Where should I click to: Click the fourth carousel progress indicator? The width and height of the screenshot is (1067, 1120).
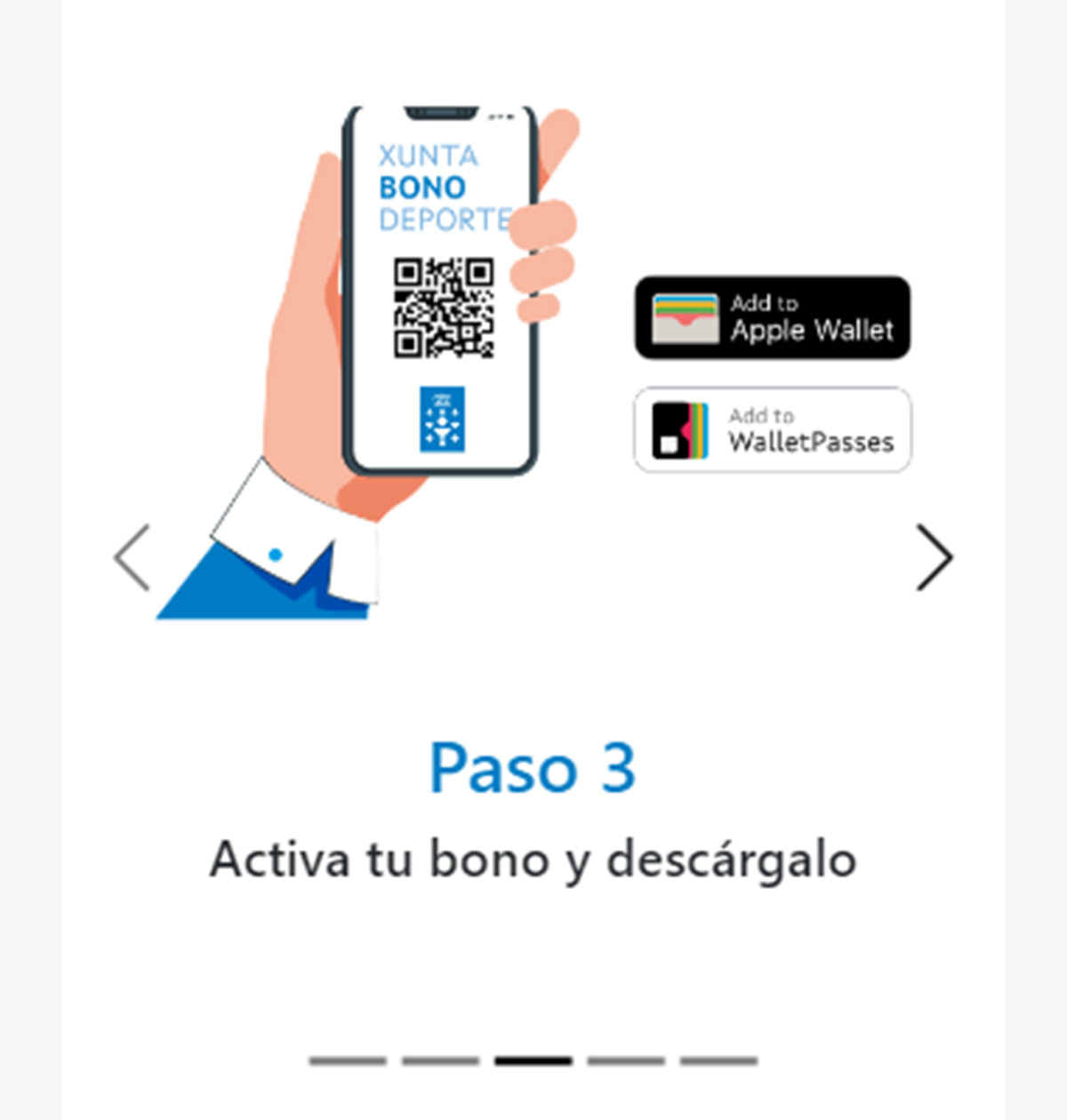point(624,1060)
